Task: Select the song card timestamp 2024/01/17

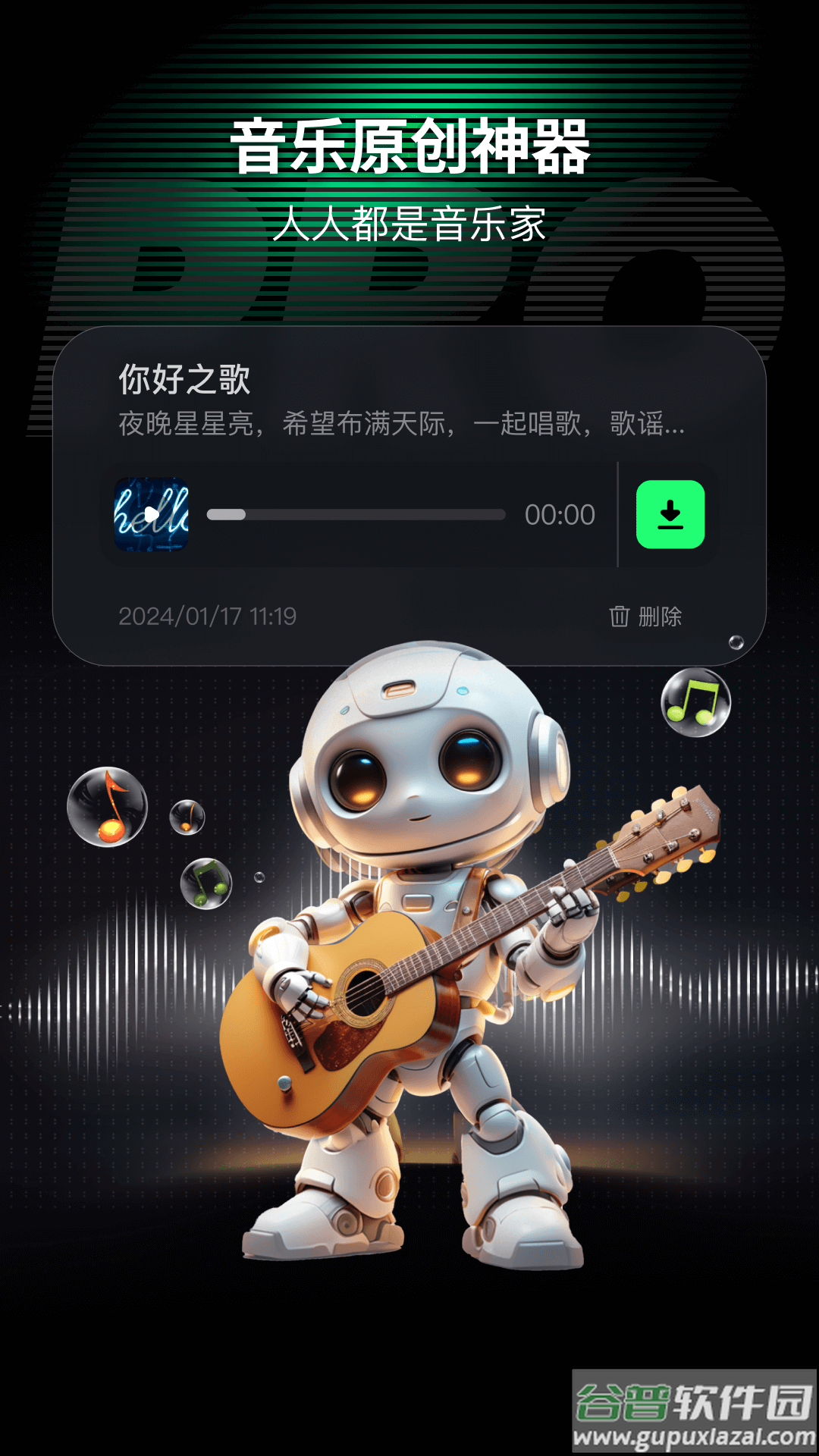Action: click(x=206, y=617)
